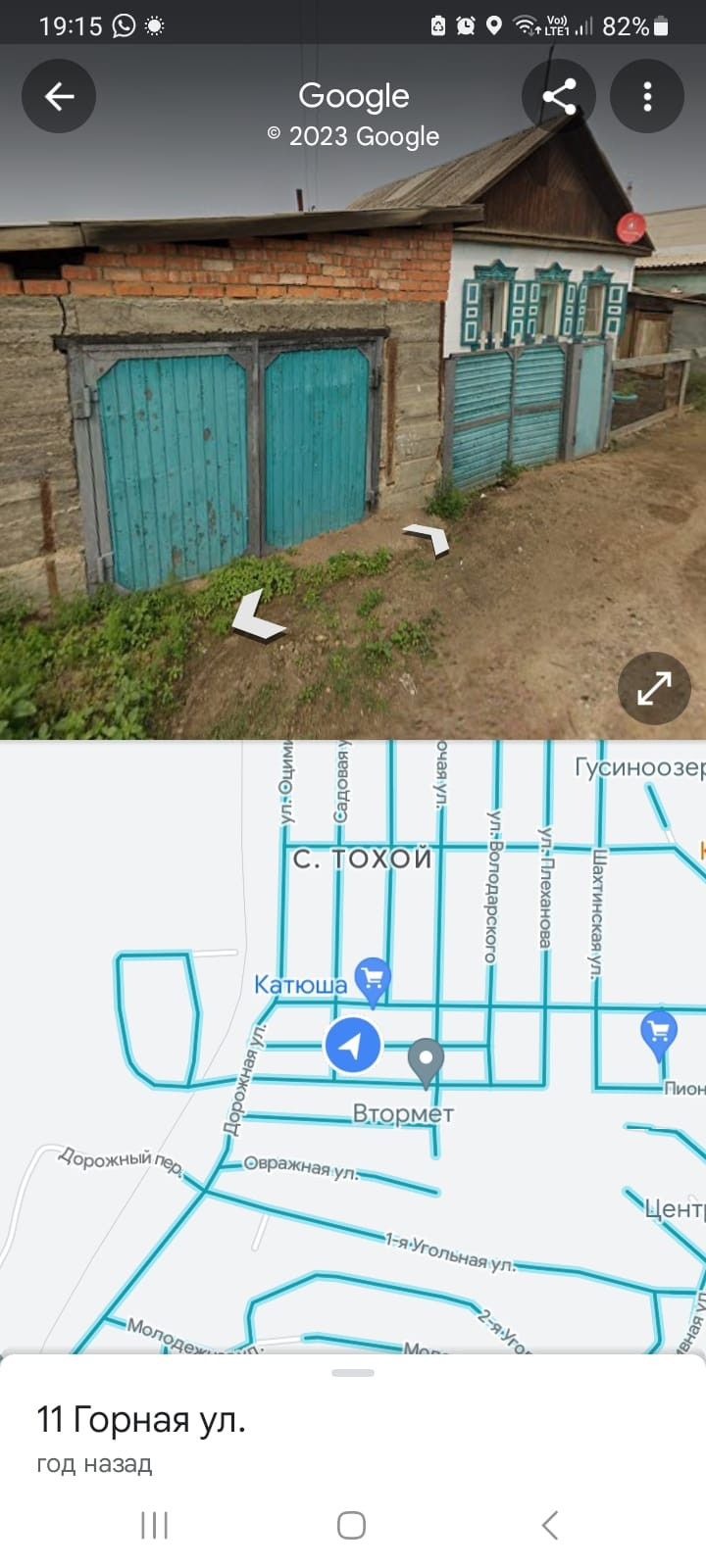Move forward along the left street arrow
Viewport: 706px width, 1568px height.
pyautogui.click(x=258, y=615)
